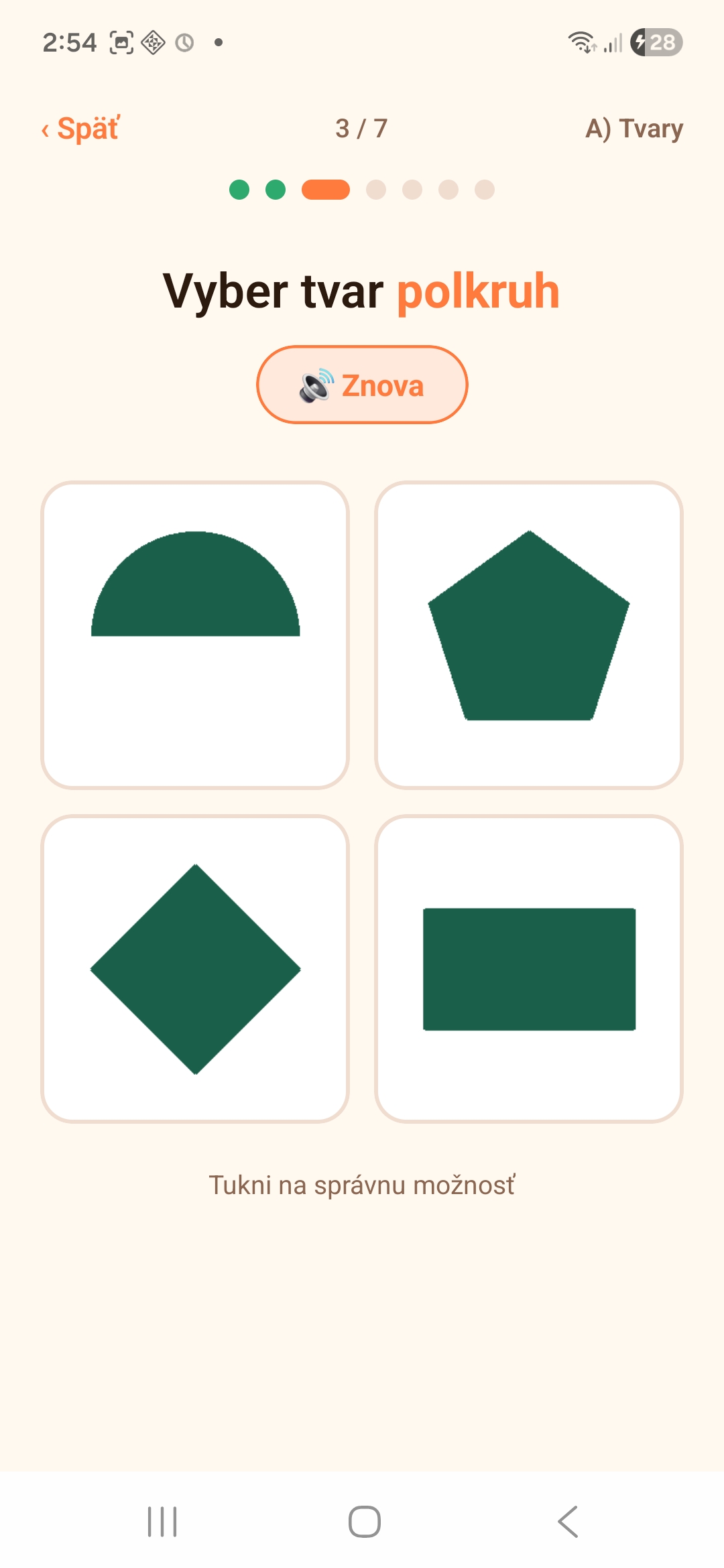
Task: Replay the audio with Znova
Action: (x=362, y=385)
